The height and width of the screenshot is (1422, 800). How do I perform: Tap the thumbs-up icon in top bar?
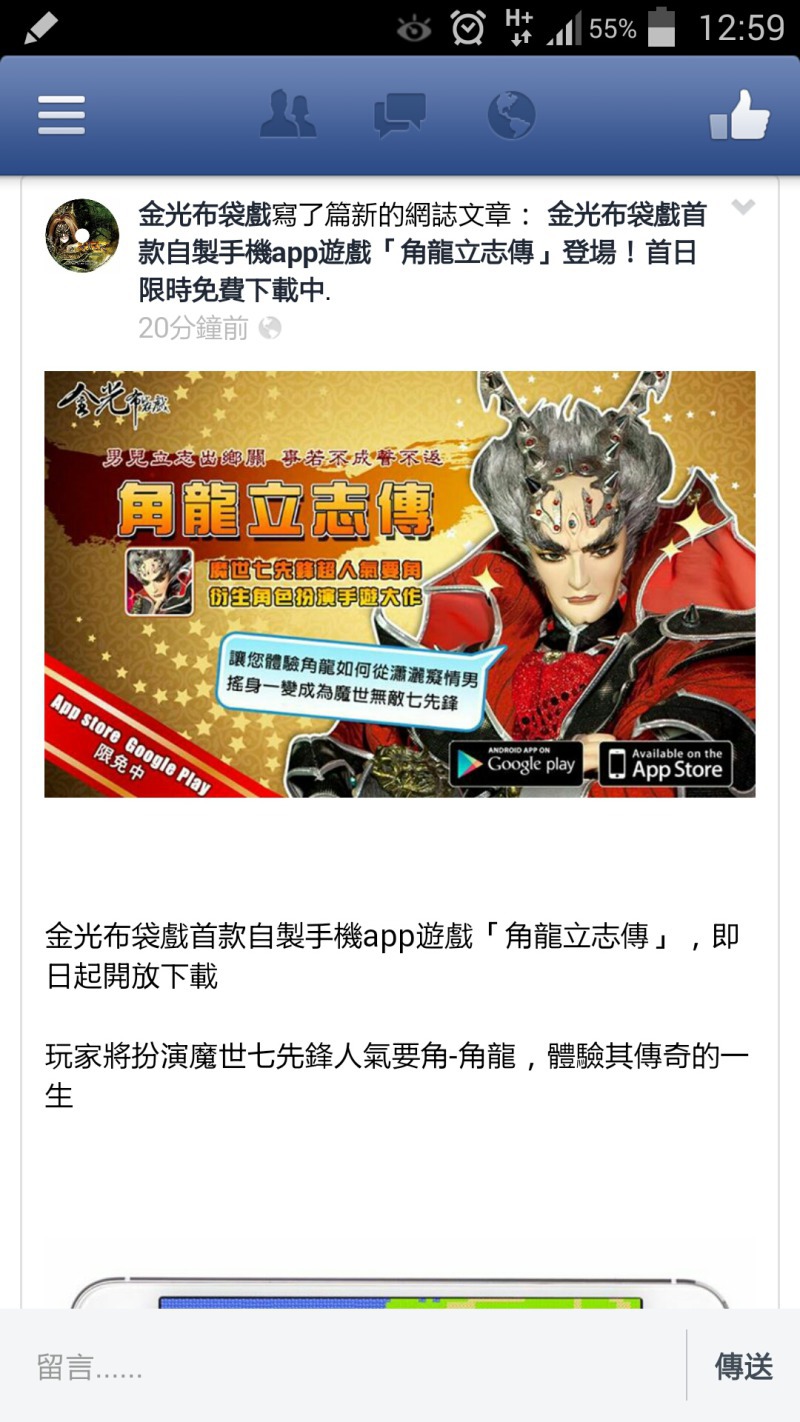click(740, 115)
